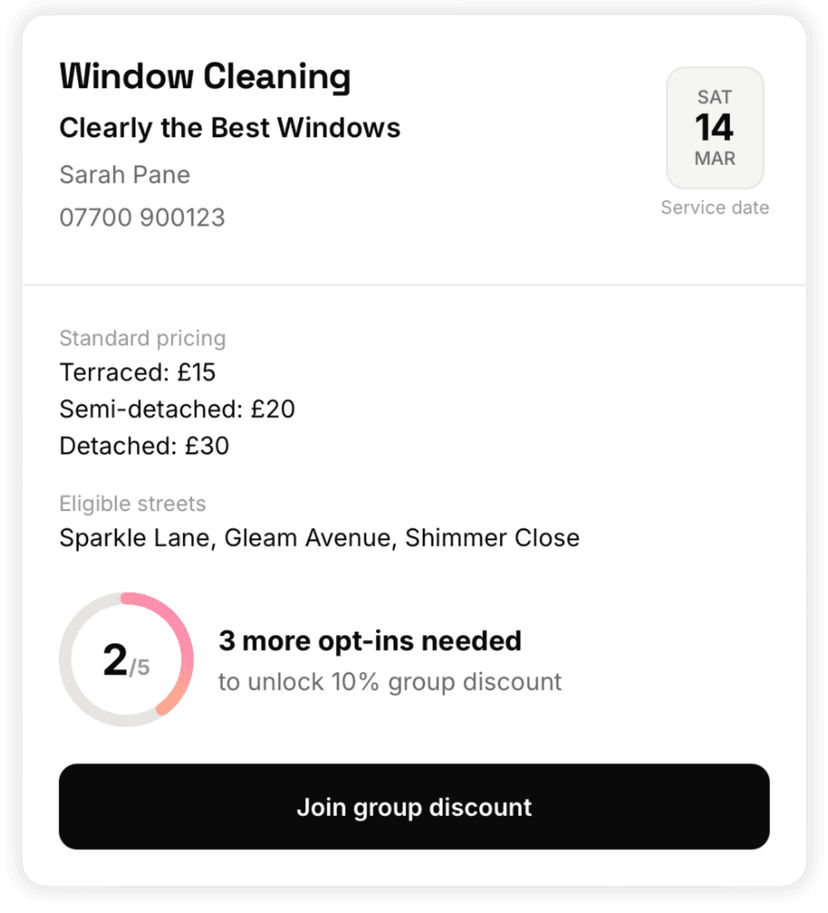Click the MAR month label on the badge

714,158
